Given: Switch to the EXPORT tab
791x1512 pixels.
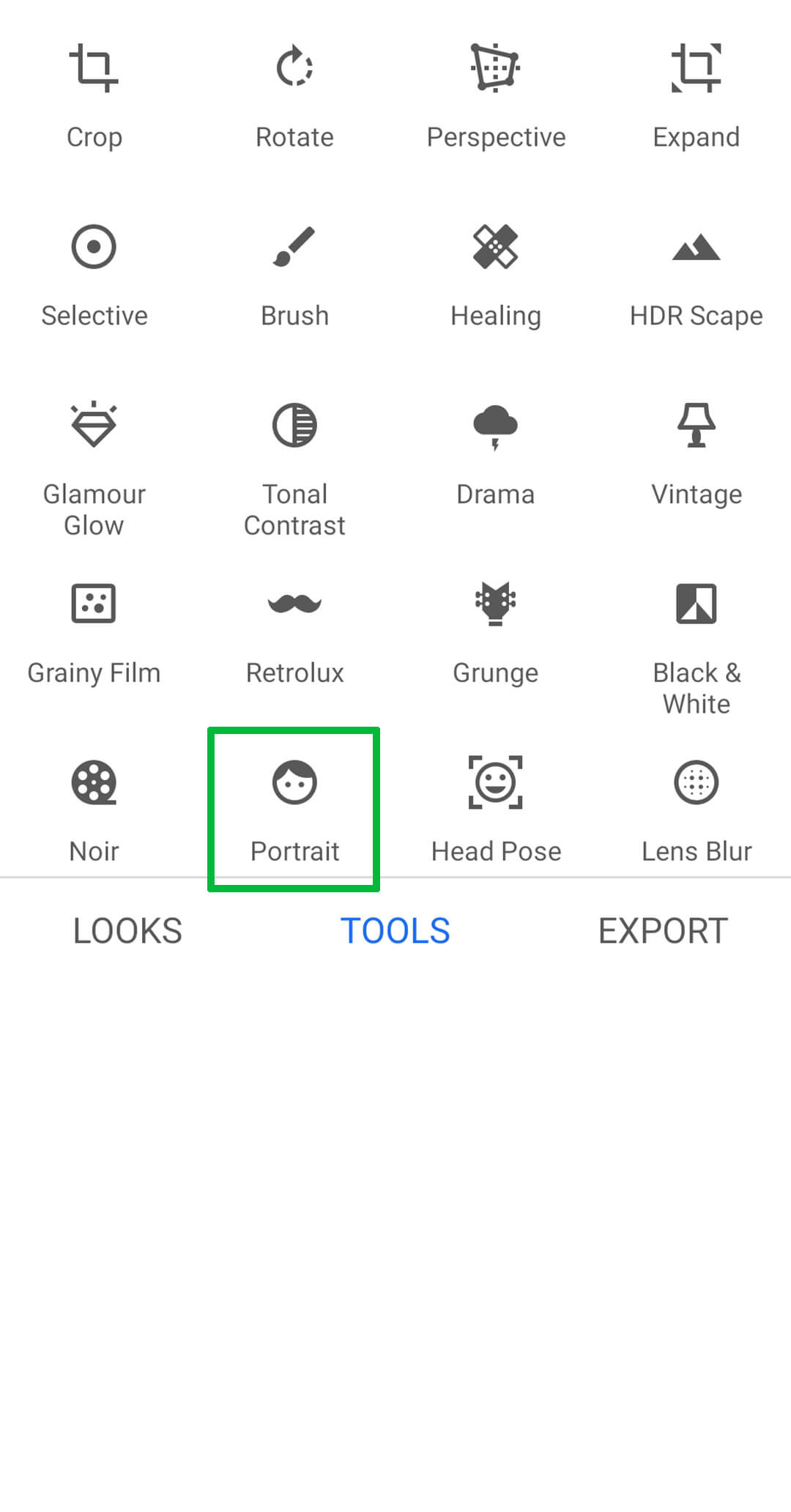Looking at the screenshot, I should point(663,931).
